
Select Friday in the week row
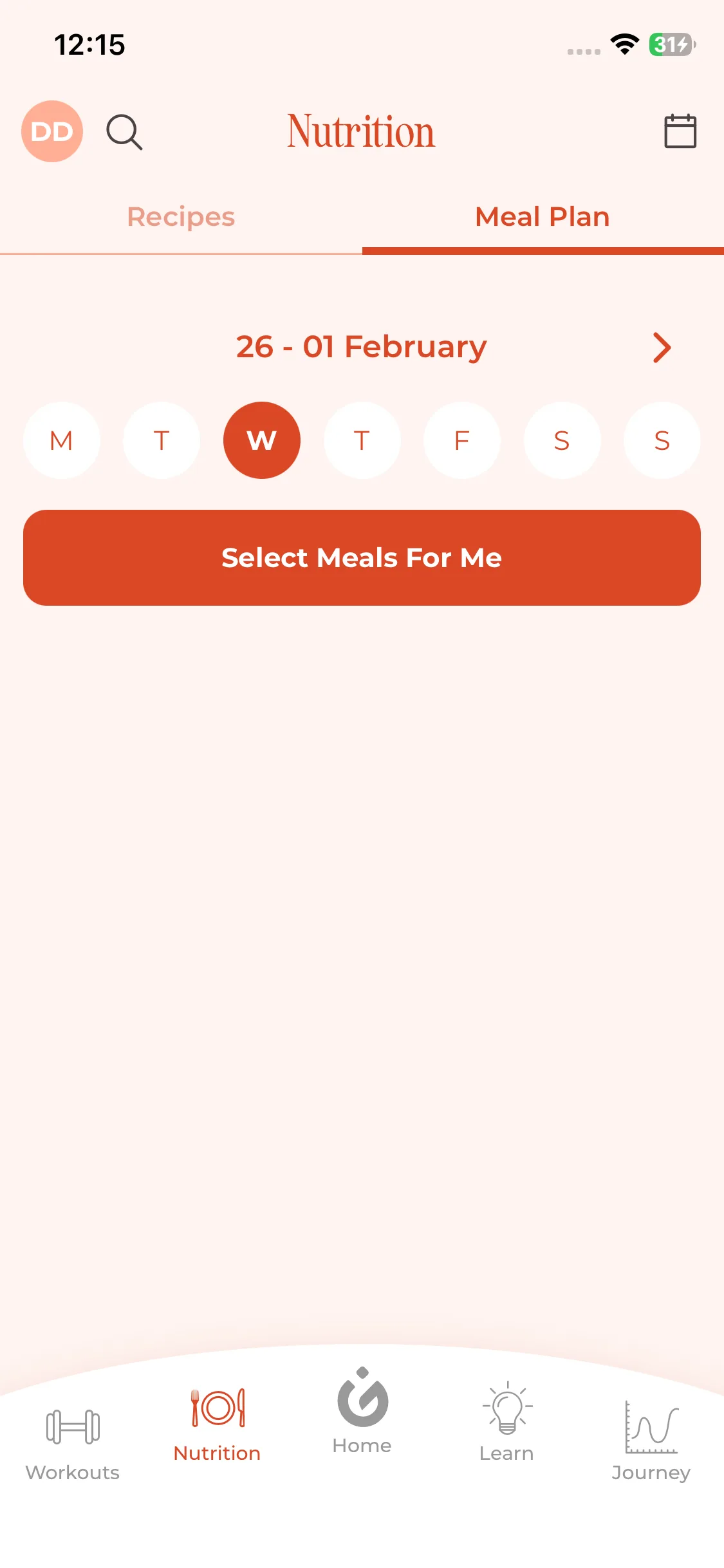coord(462,440)
